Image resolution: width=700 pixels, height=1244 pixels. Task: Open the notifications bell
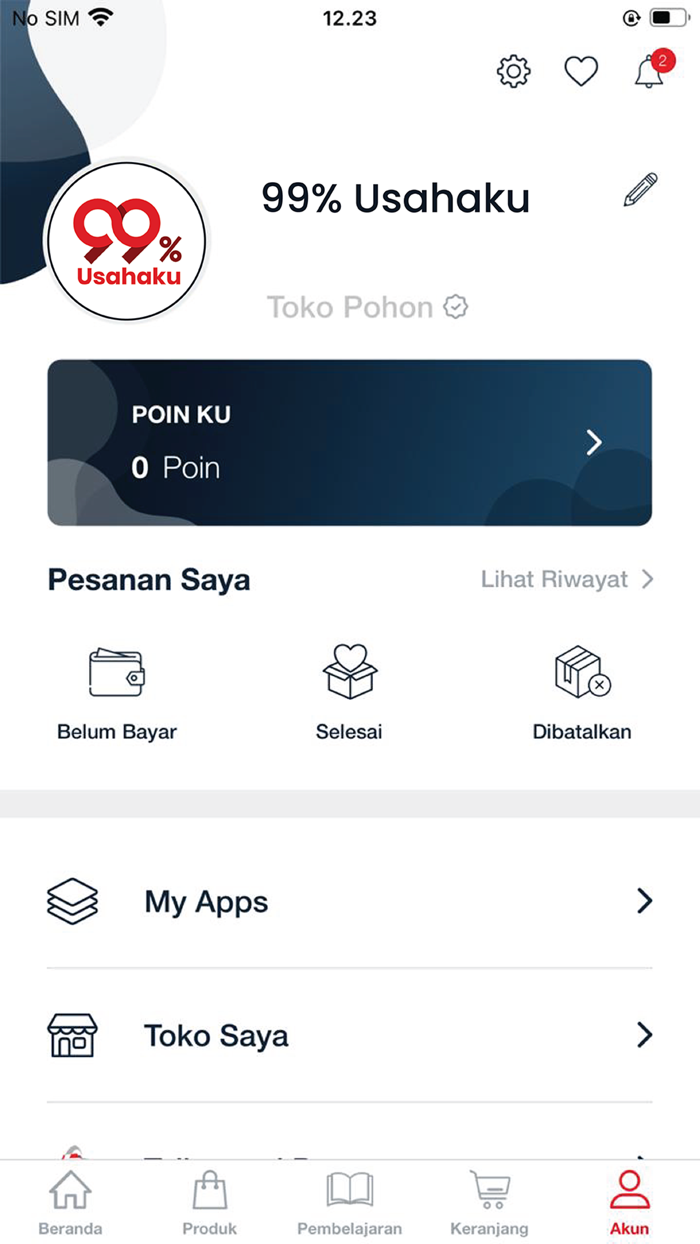649,71
